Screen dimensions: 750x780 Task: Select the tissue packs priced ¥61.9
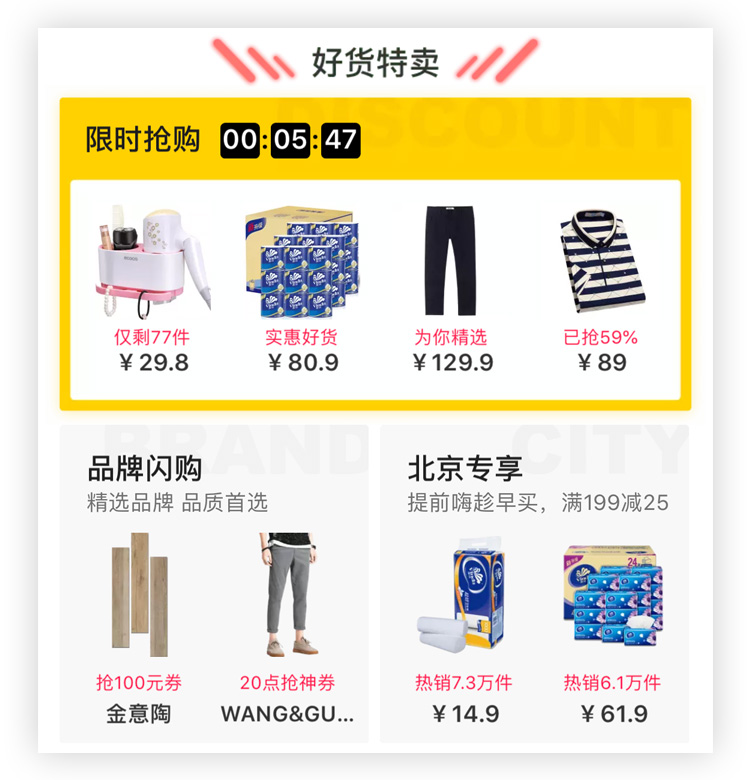point(613,600)
